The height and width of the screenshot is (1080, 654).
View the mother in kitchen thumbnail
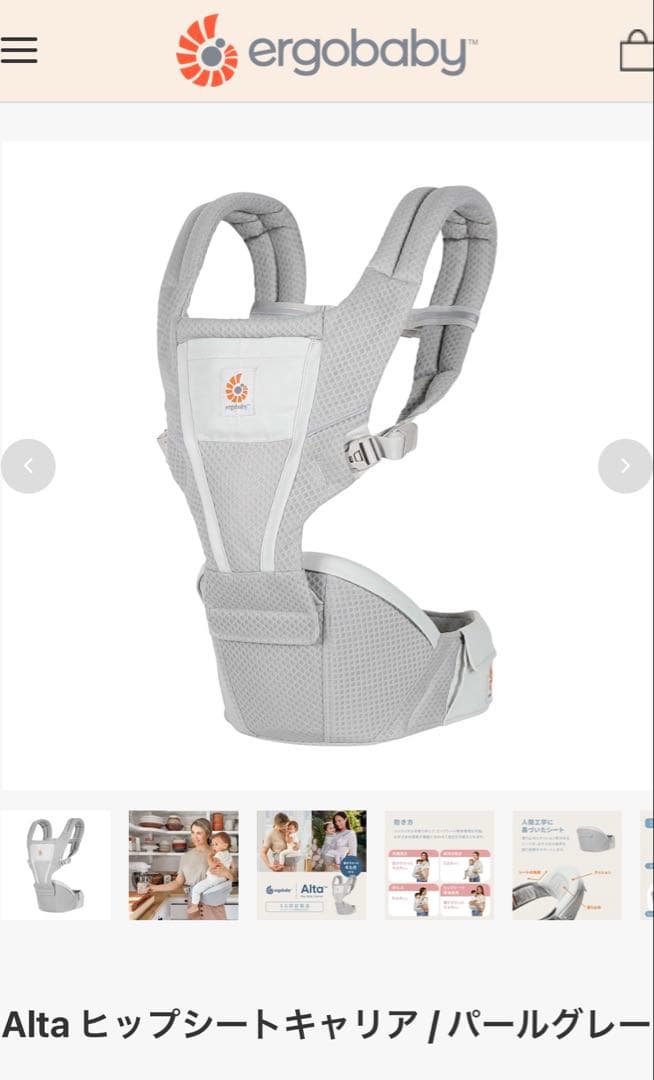184,865
